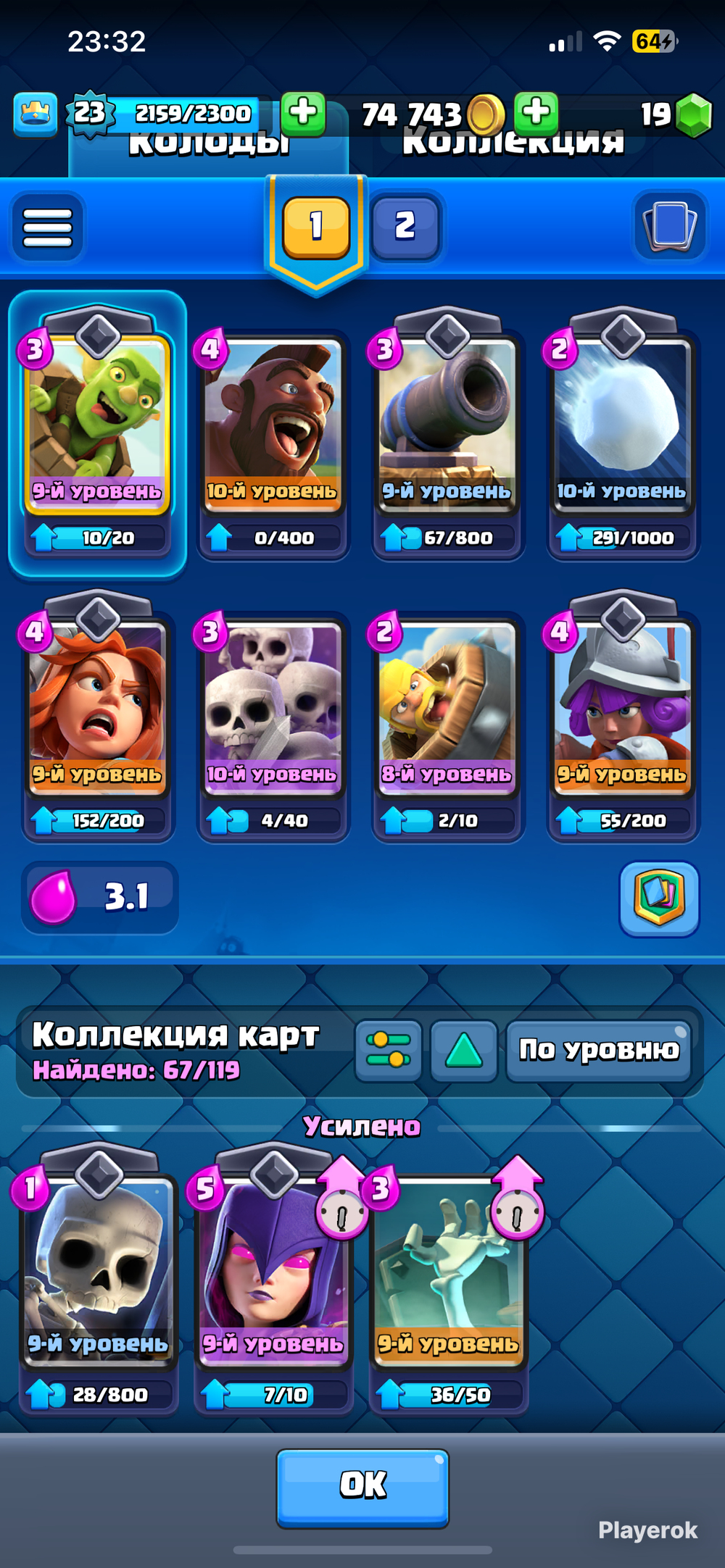Select deck slot 1
The width and height of the screenshot is (725, 1568).
click(316, 228)
